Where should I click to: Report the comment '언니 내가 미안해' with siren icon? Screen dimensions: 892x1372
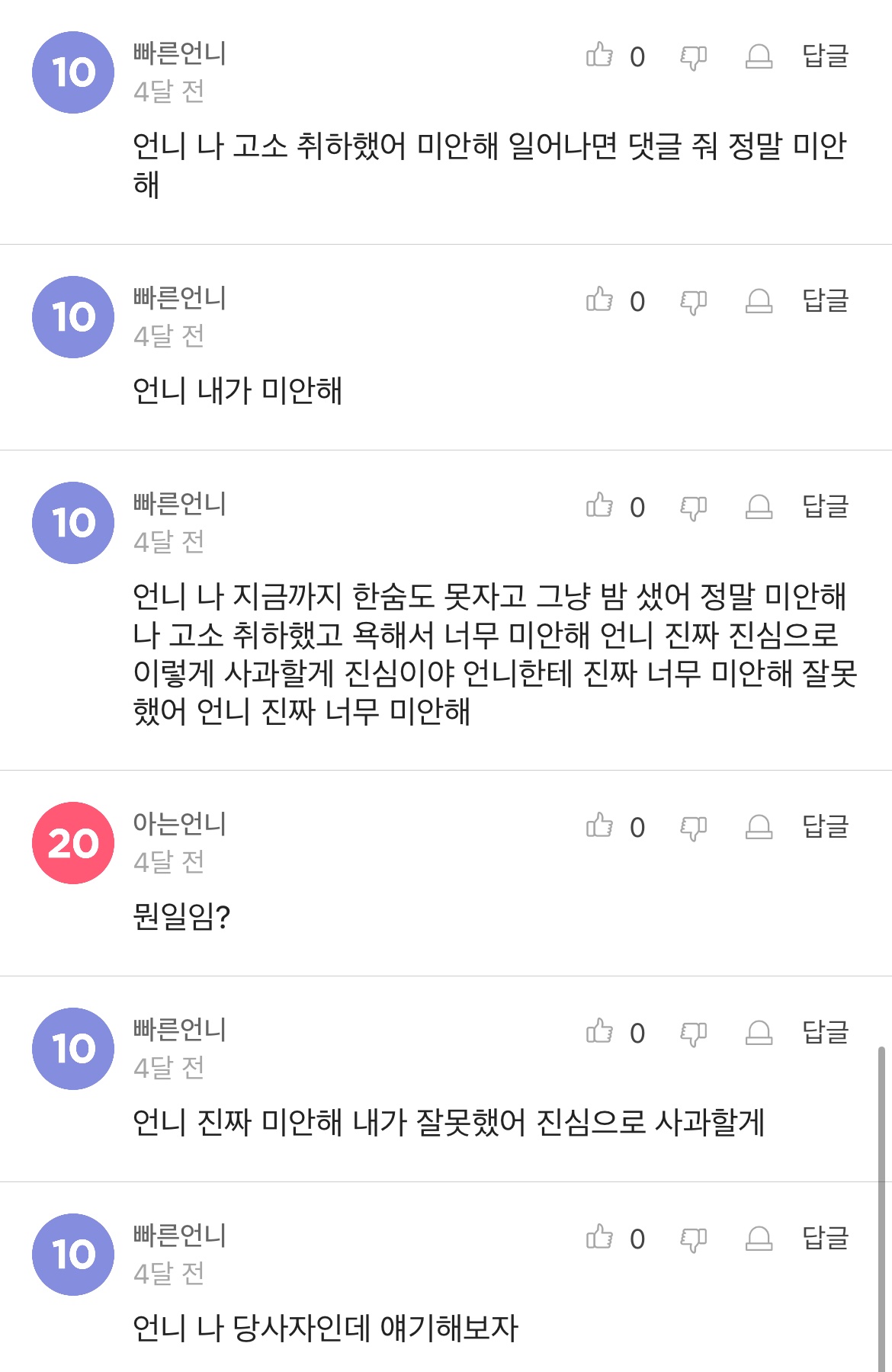click(759, 301)
